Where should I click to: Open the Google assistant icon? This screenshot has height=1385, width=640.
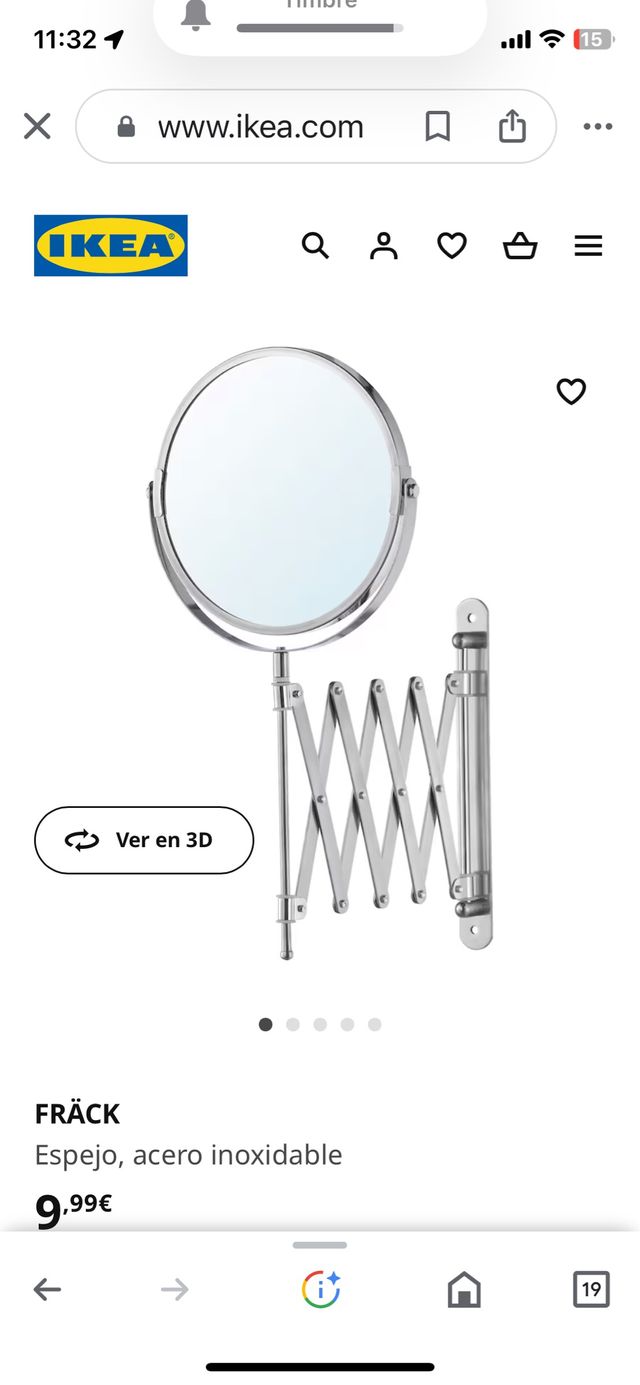pos(321,1290)
